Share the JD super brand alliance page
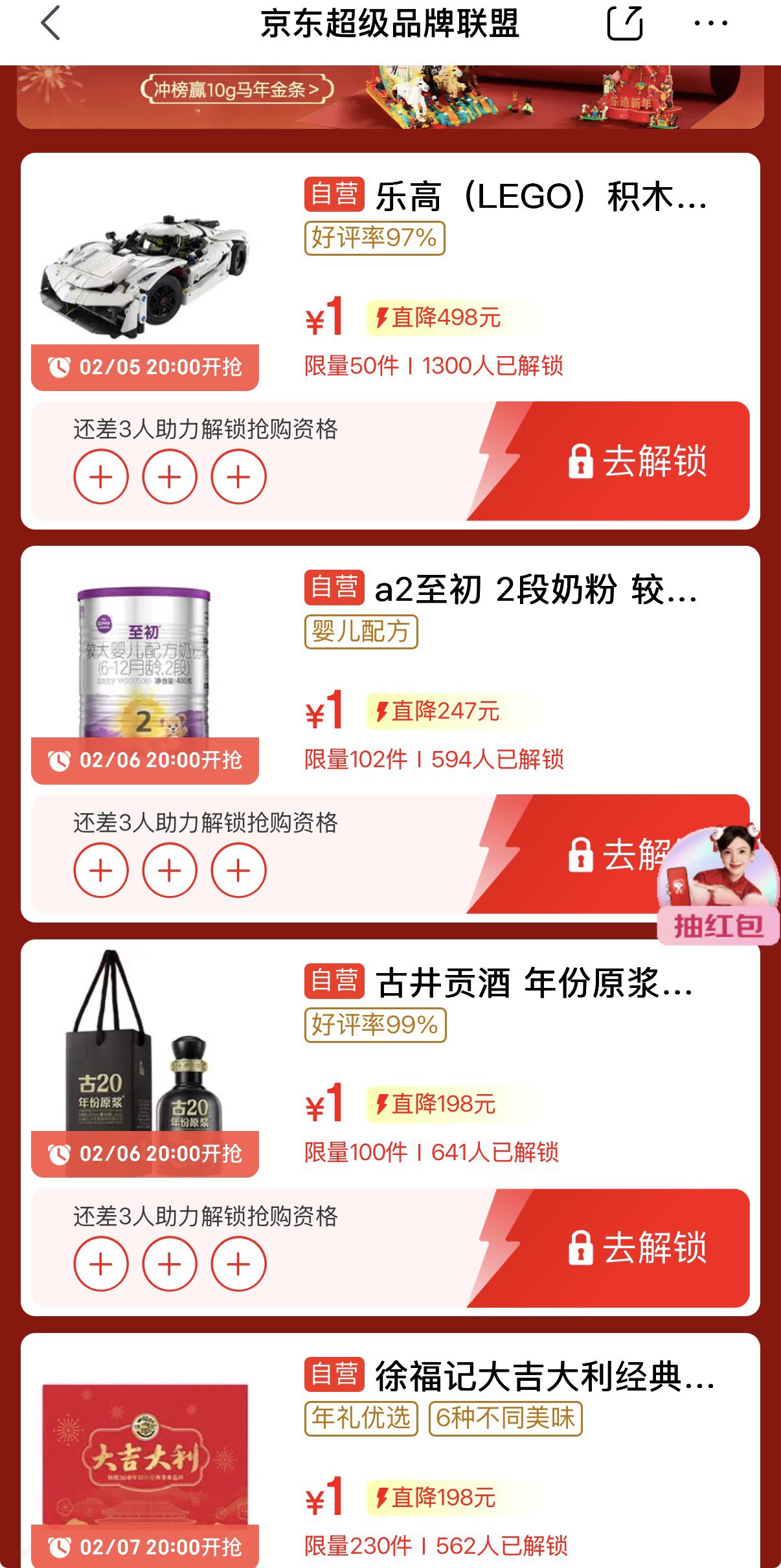The width and height of the screenshot is (781, 1568). tap(624, 23)
